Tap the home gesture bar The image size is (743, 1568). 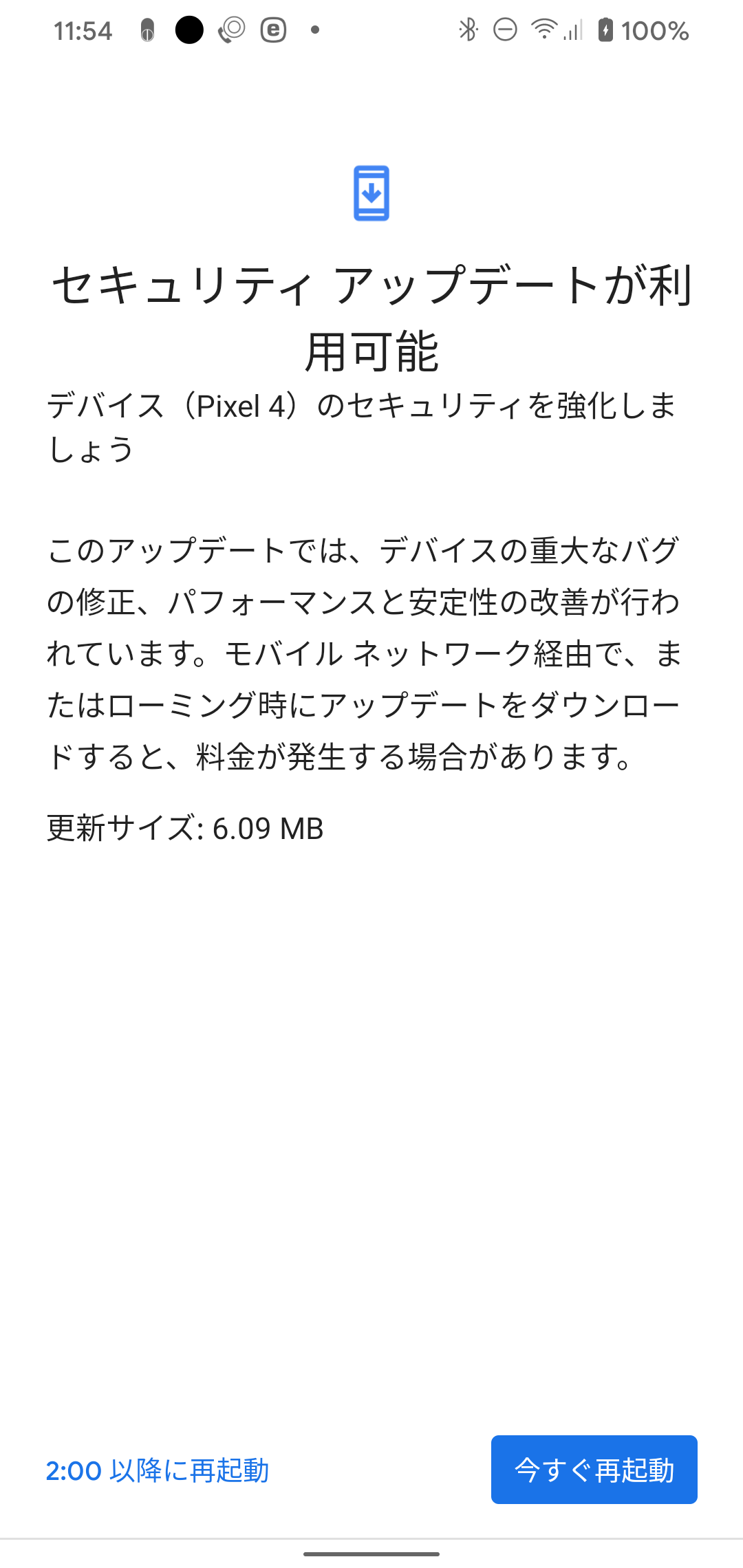click(371, 1554)
